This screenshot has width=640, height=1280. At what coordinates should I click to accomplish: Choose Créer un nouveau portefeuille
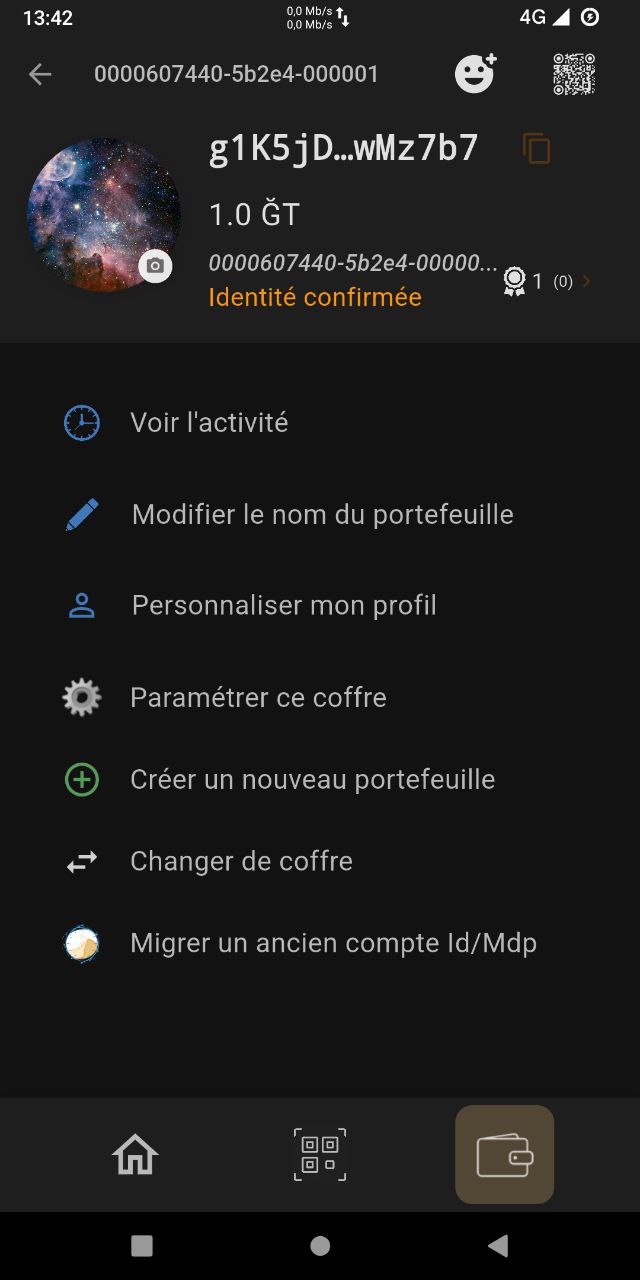tap(312, 780)
